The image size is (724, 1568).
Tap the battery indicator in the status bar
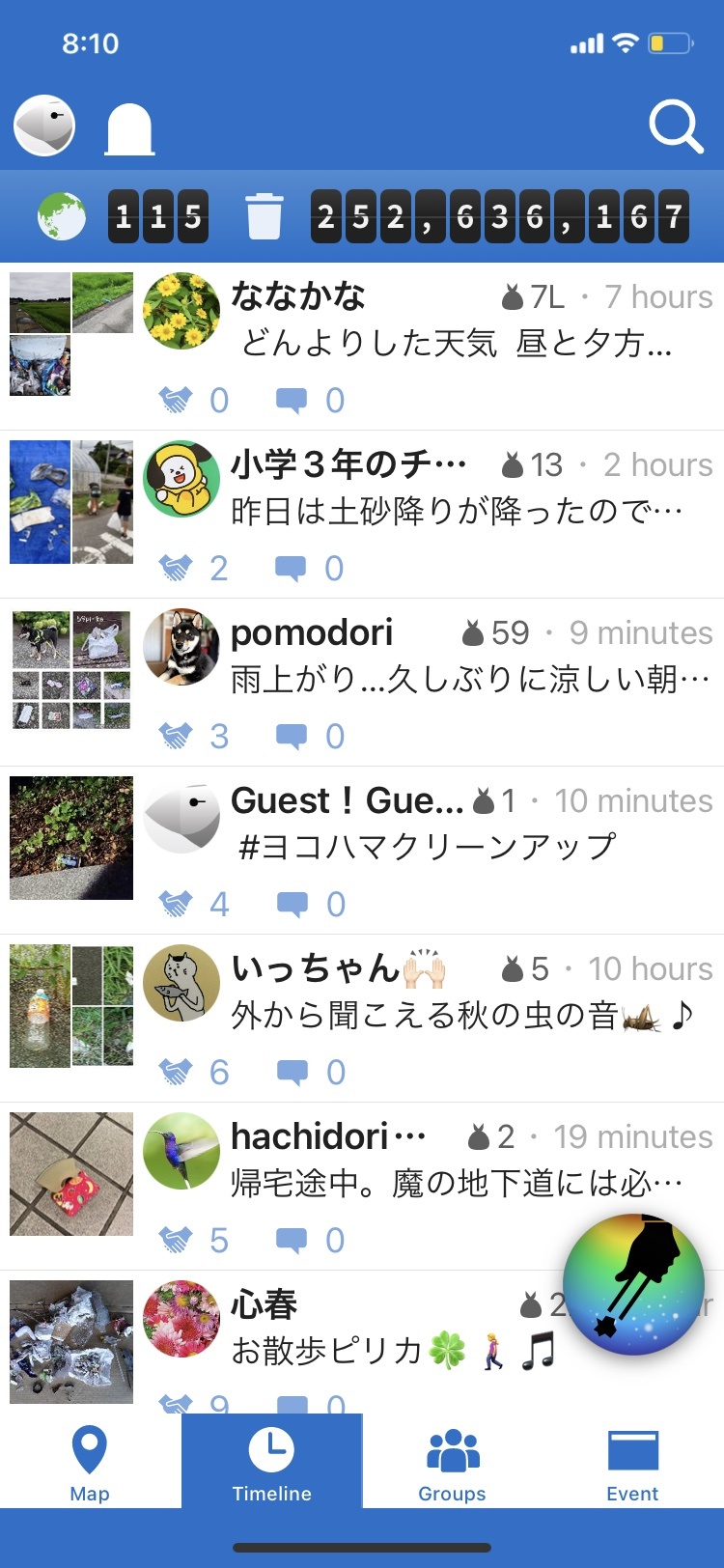click(668, 42)
